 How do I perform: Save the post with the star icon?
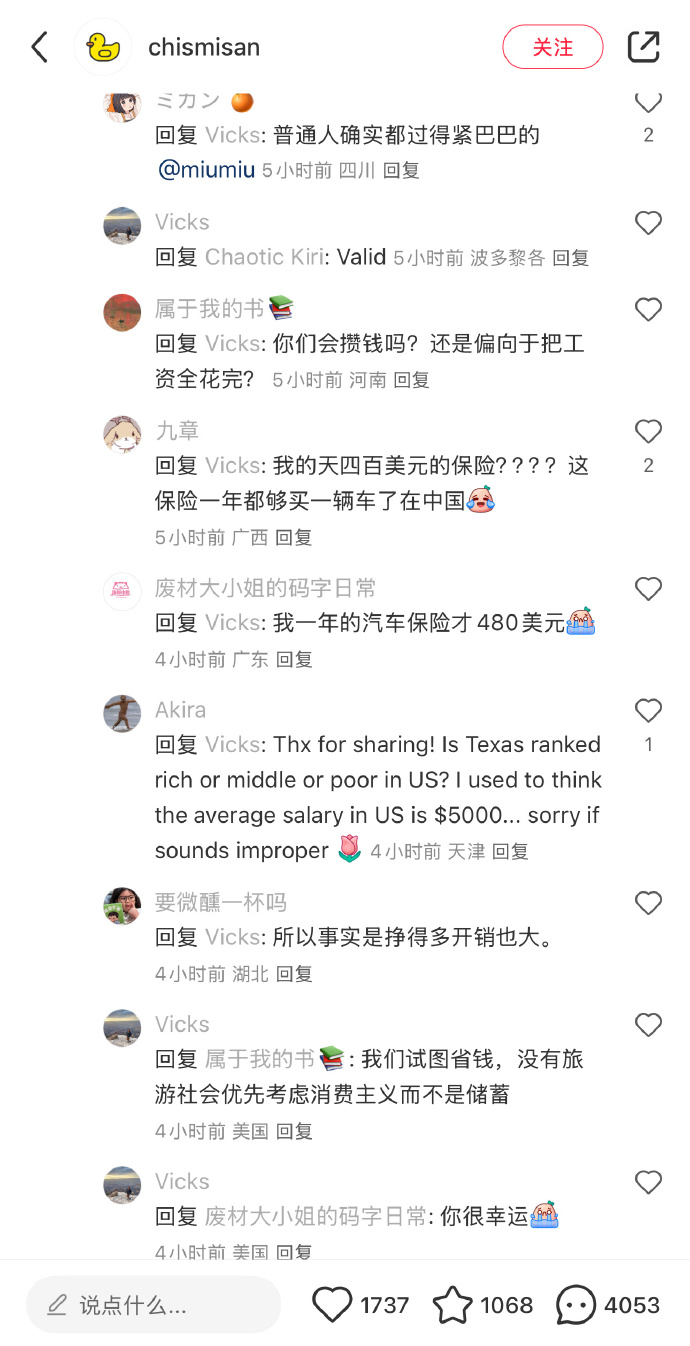[x=452, y=1305]
